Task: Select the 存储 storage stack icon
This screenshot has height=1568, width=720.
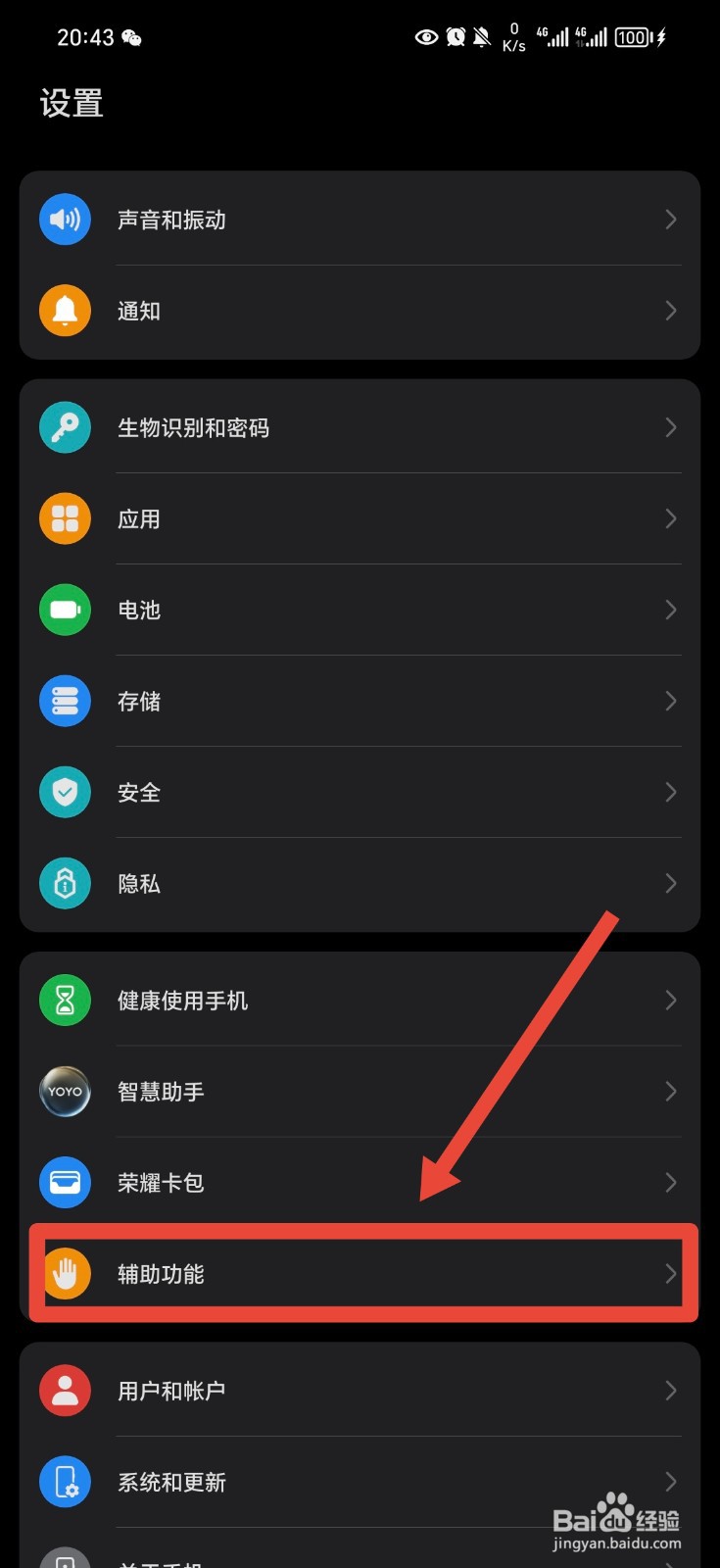Action: [64, 701]
